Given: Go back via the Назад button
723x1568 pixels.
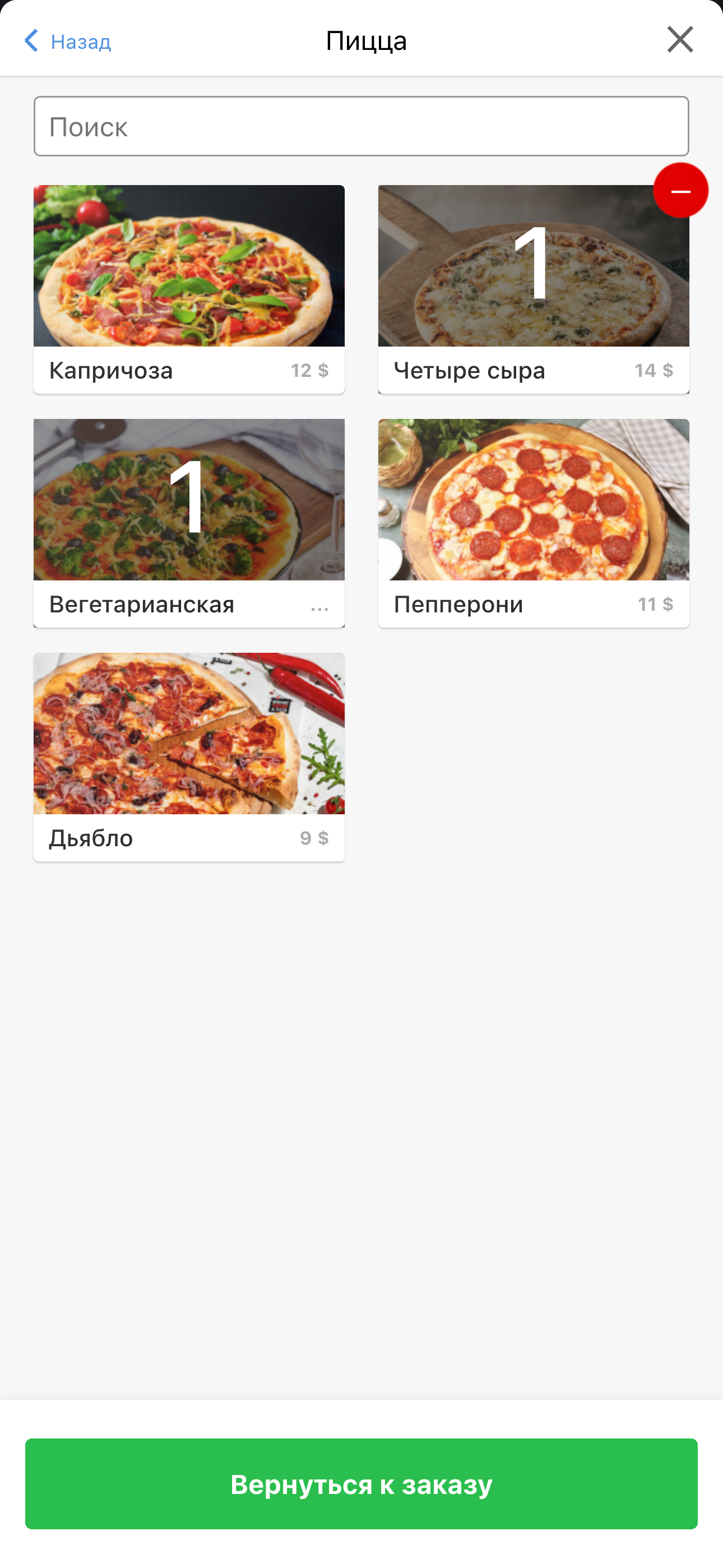Looking at the screenshot, I should (67, 41).
